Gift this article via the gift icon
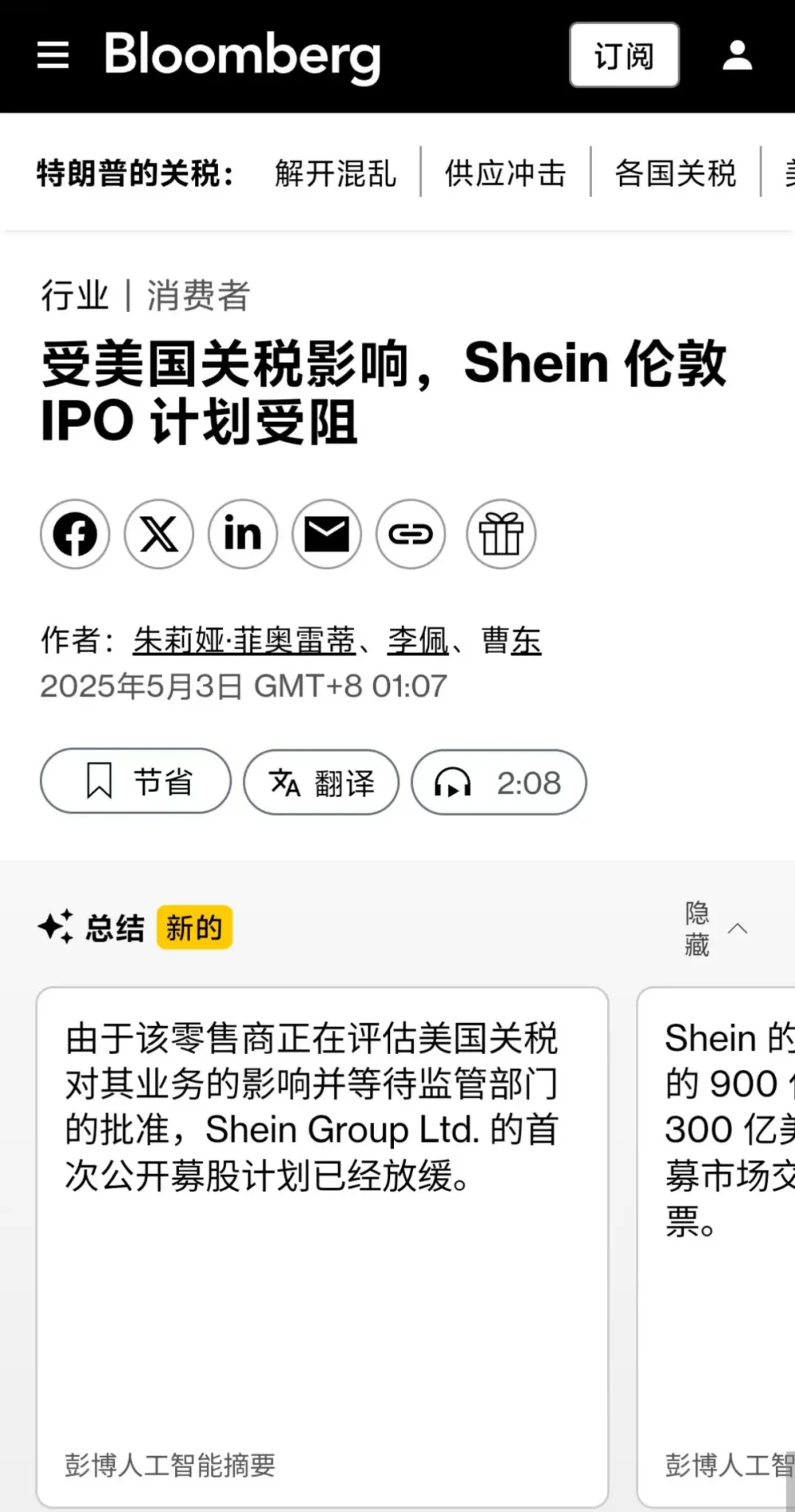 coord(501,534)
